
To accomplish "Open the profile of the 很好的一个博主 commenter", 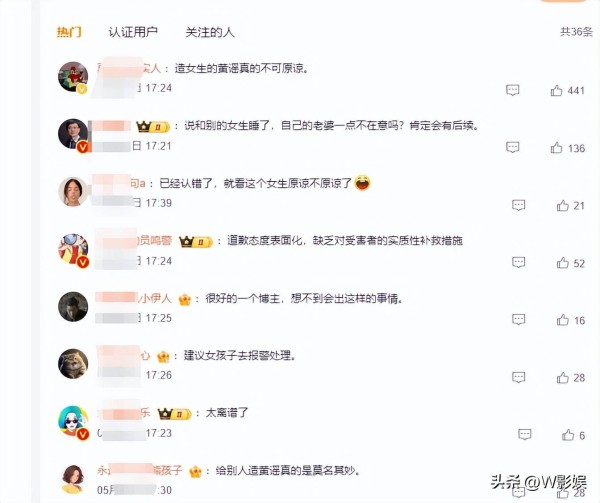I will (x=73, y=306).
